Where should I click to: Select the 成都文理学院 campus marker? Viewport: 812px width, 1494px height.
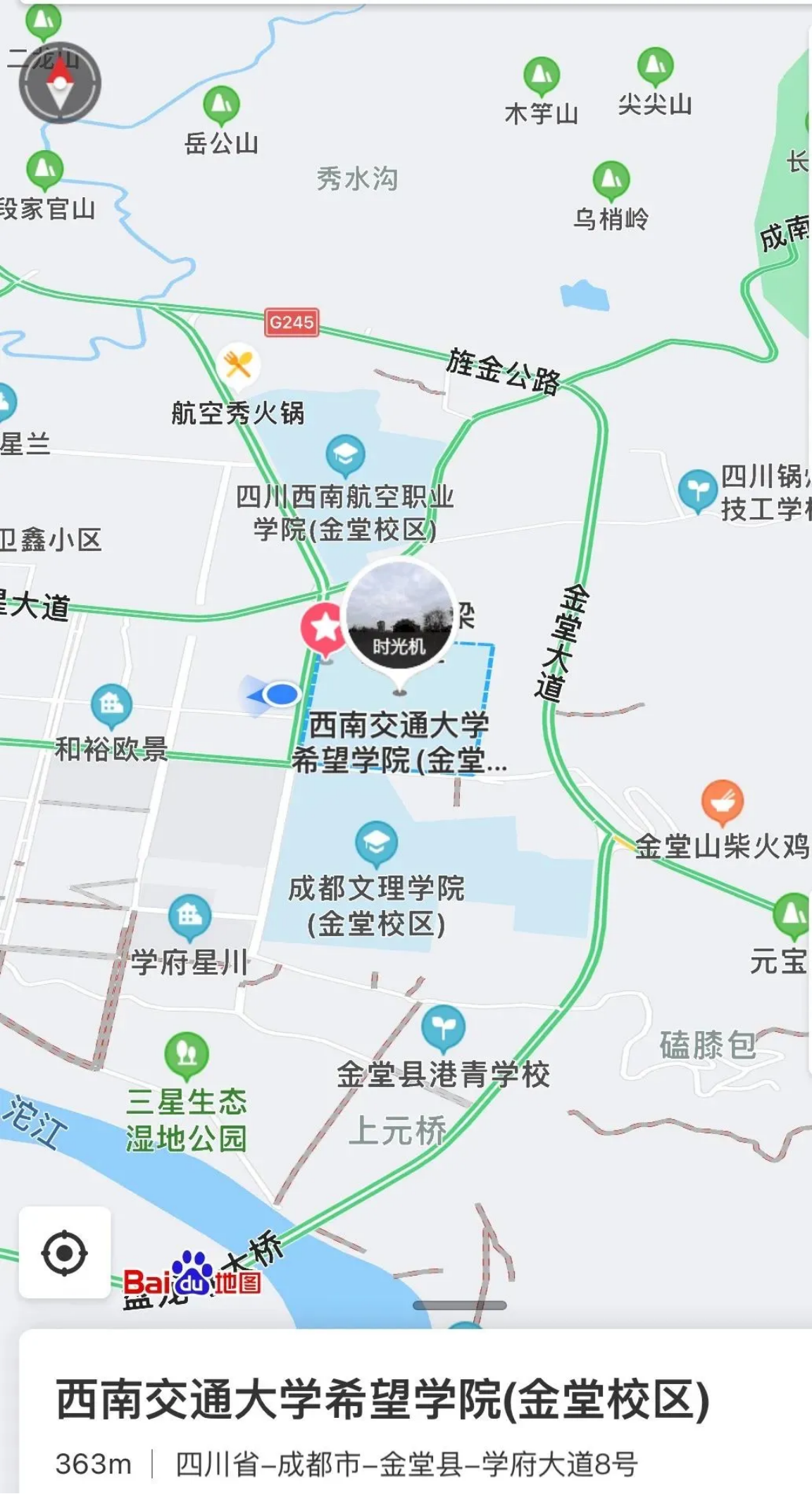coord(376,842)
